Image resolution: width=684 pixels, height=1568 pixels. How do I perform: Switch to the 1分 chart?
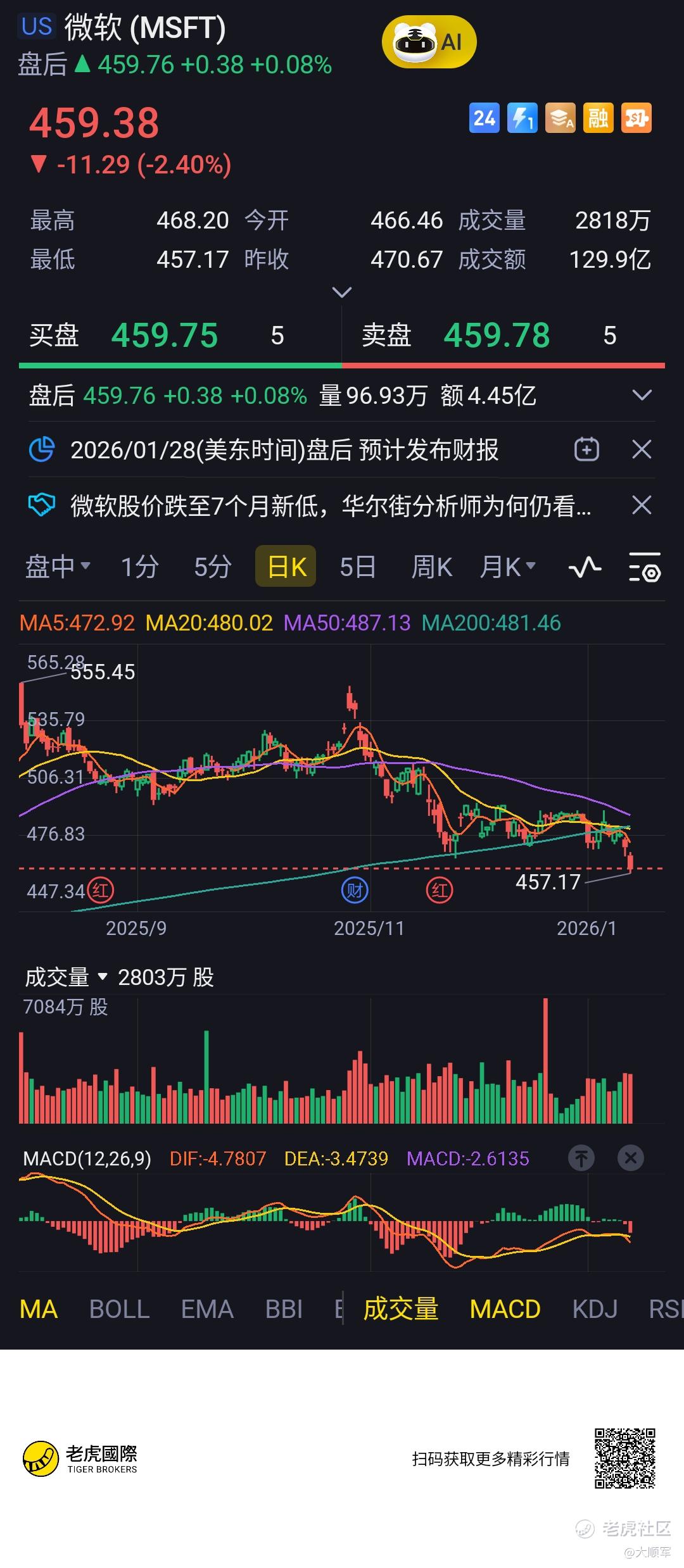coord(139,567)
